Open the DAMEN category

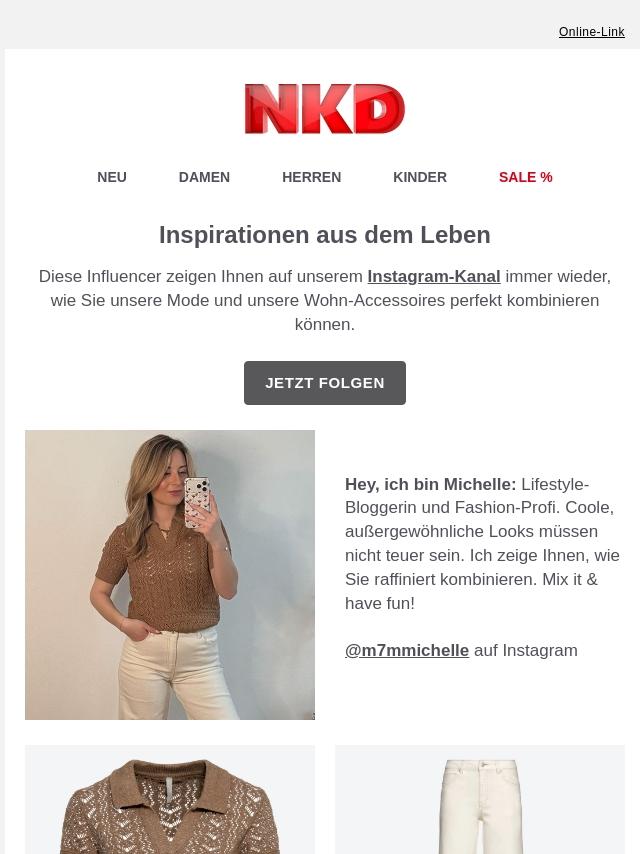(x=204, y=177)
